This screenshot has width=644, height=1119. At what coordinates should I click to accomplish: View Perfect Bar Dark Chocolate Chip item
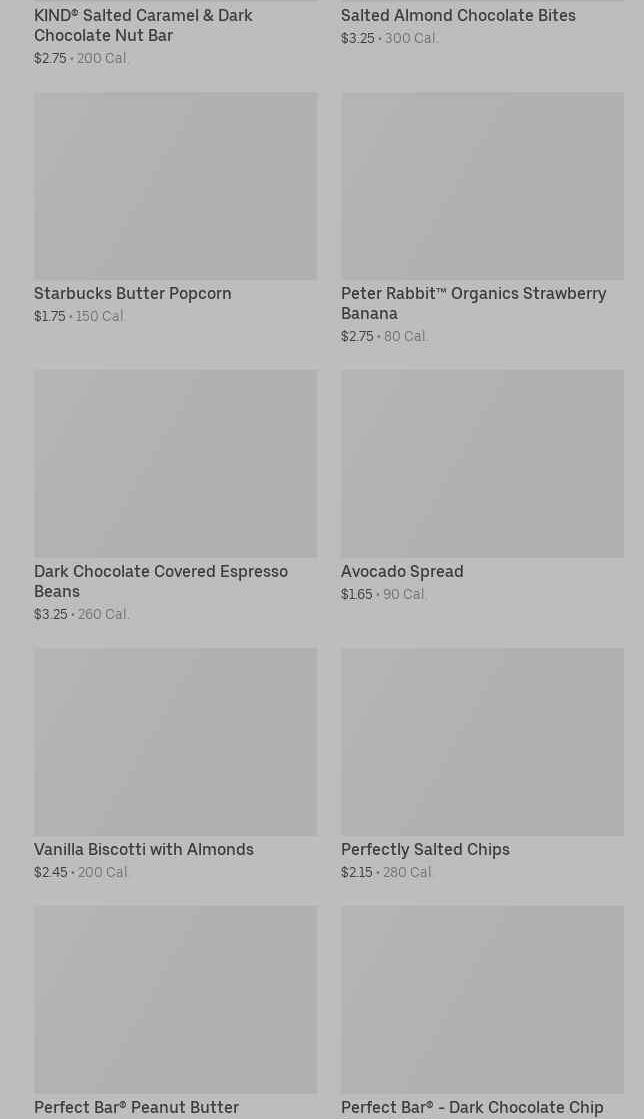tap(483, 1012)
